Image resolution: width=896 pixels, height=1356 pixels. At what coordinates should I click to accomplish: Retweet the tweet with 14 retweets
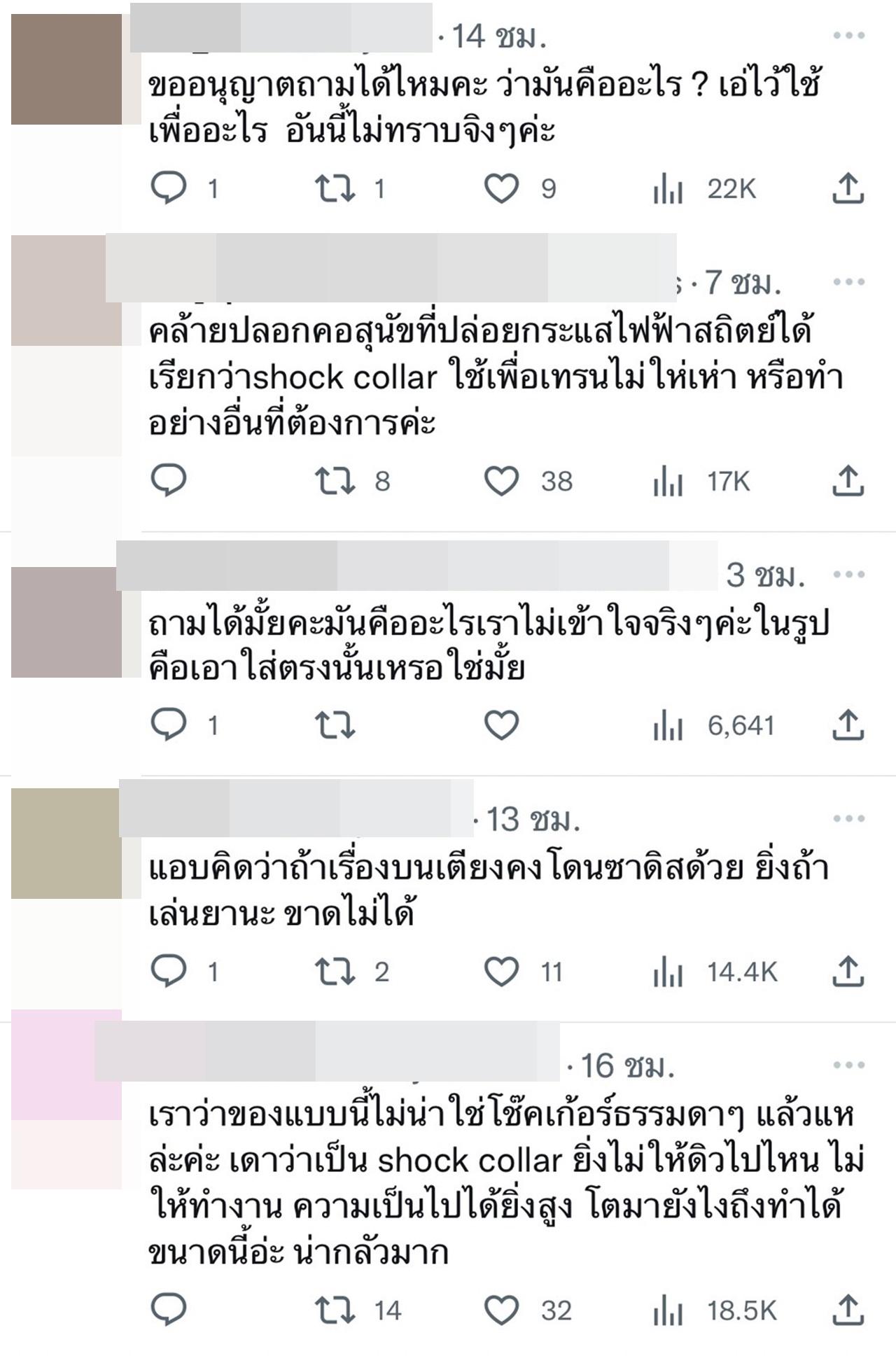coord(335,1310)
